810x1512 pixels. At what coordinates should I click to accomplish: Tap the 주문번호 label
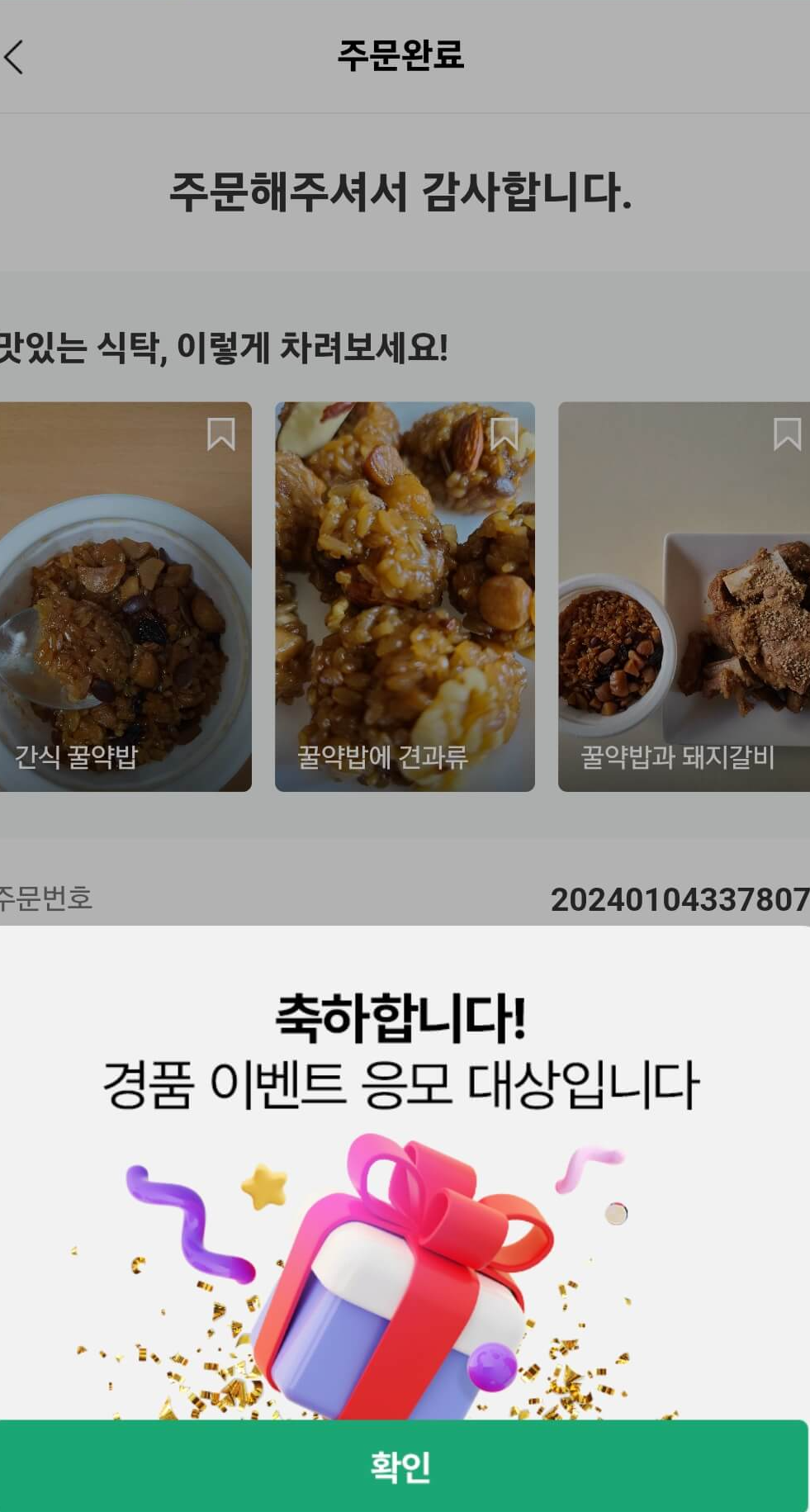coord(45,898)
